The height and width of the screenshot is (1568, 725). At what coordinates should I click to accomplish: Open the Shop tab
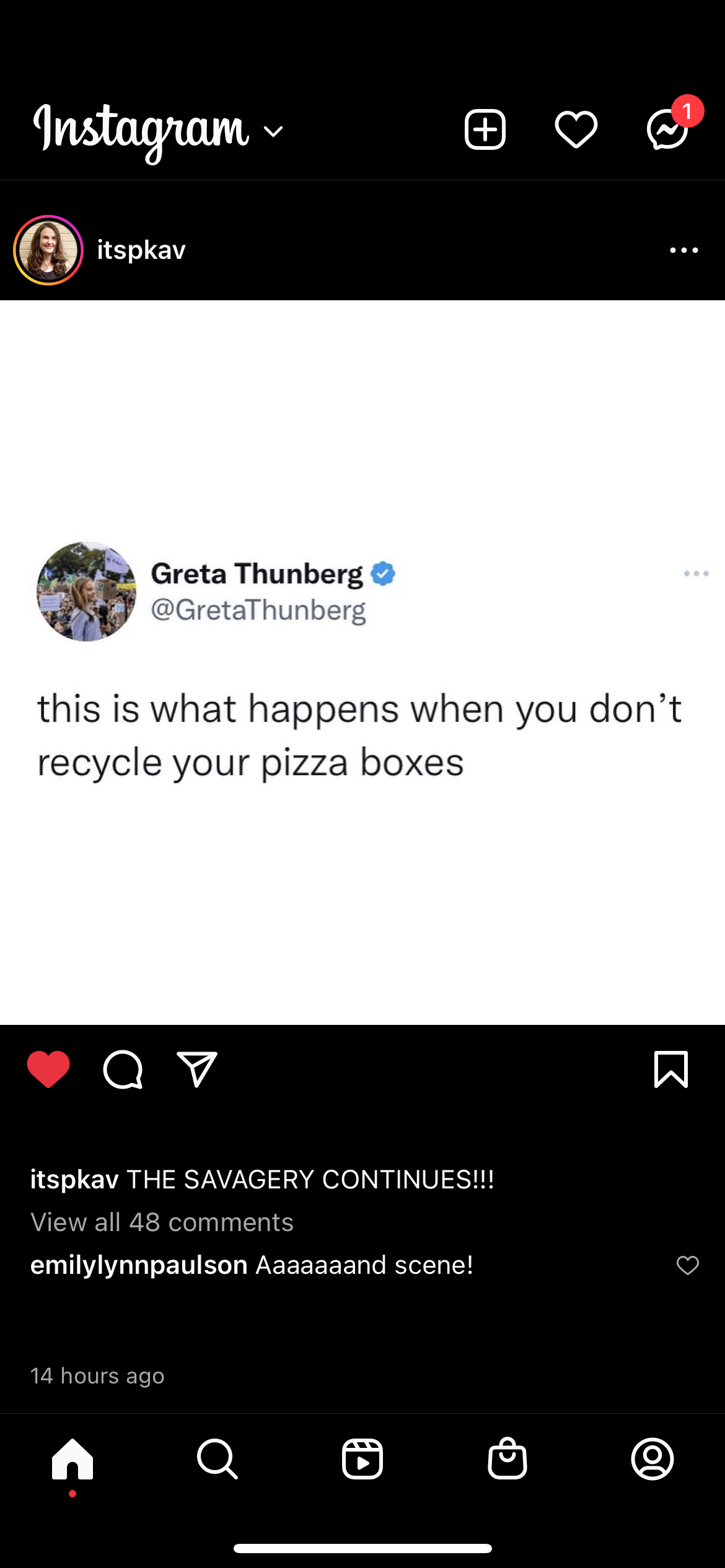click(507, 1459)
